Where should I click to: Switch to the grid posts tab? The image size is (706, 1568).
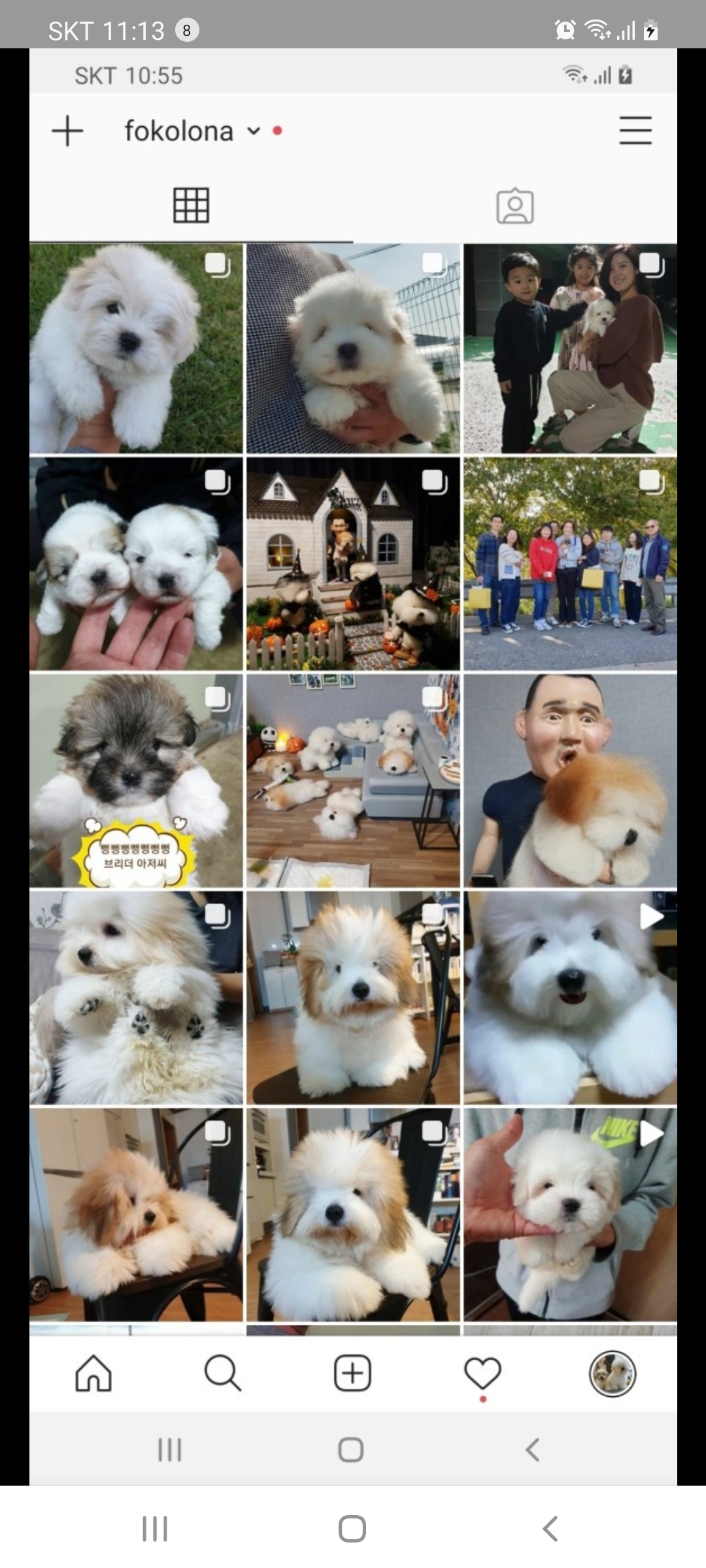pos(191,205)
